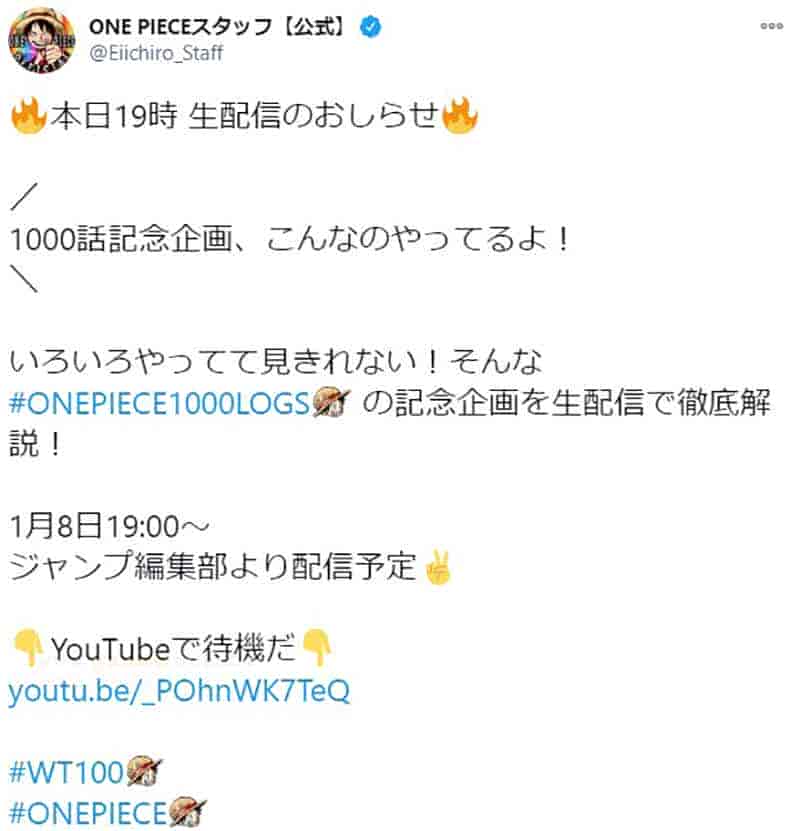Open the @Eiichiro_Staff account handle
Viewport: 800px width, 831px height.
point(156,53)
